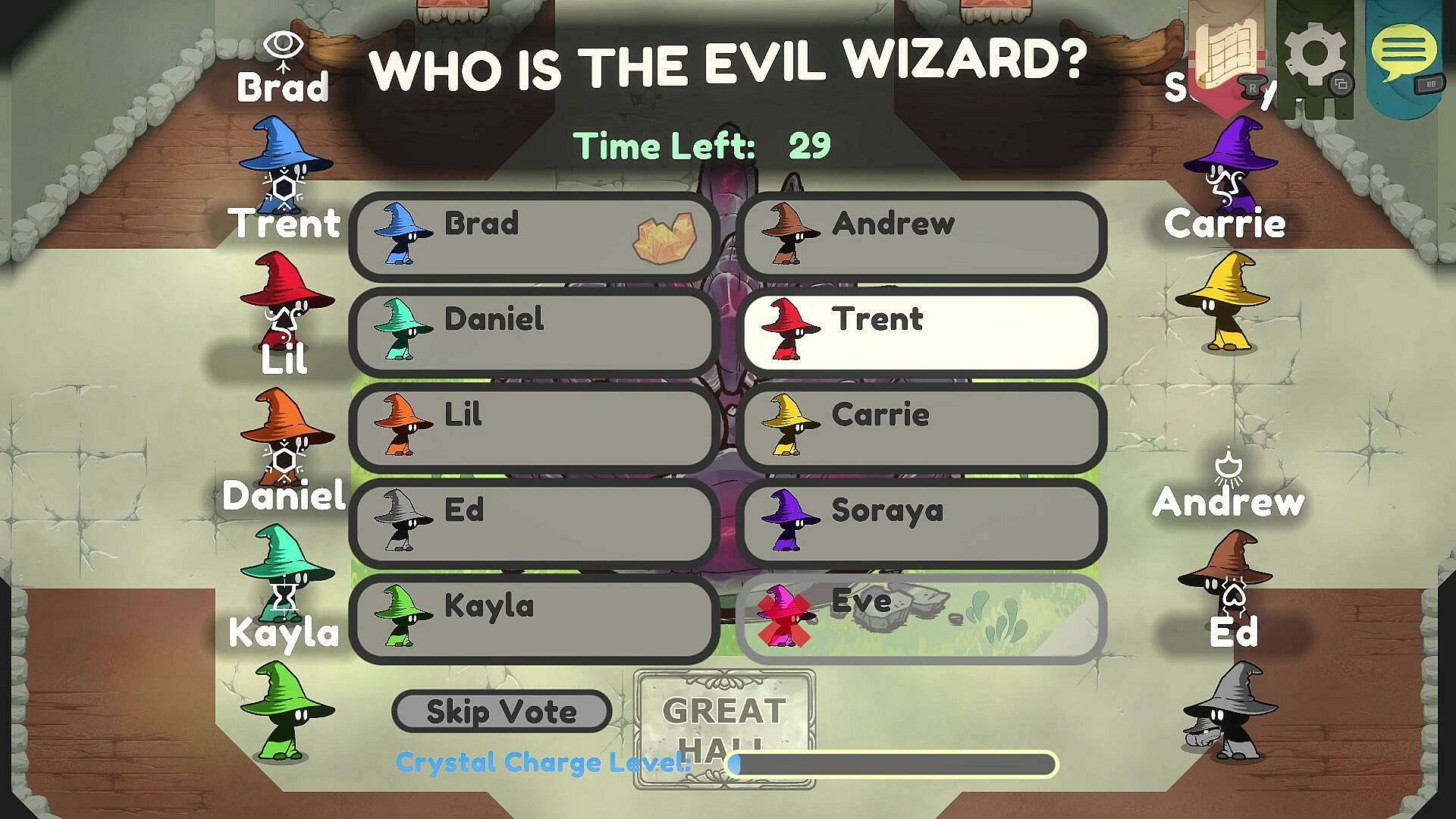
Task: Vote for Andrew as evil wizard
Action: pos(921,236)
